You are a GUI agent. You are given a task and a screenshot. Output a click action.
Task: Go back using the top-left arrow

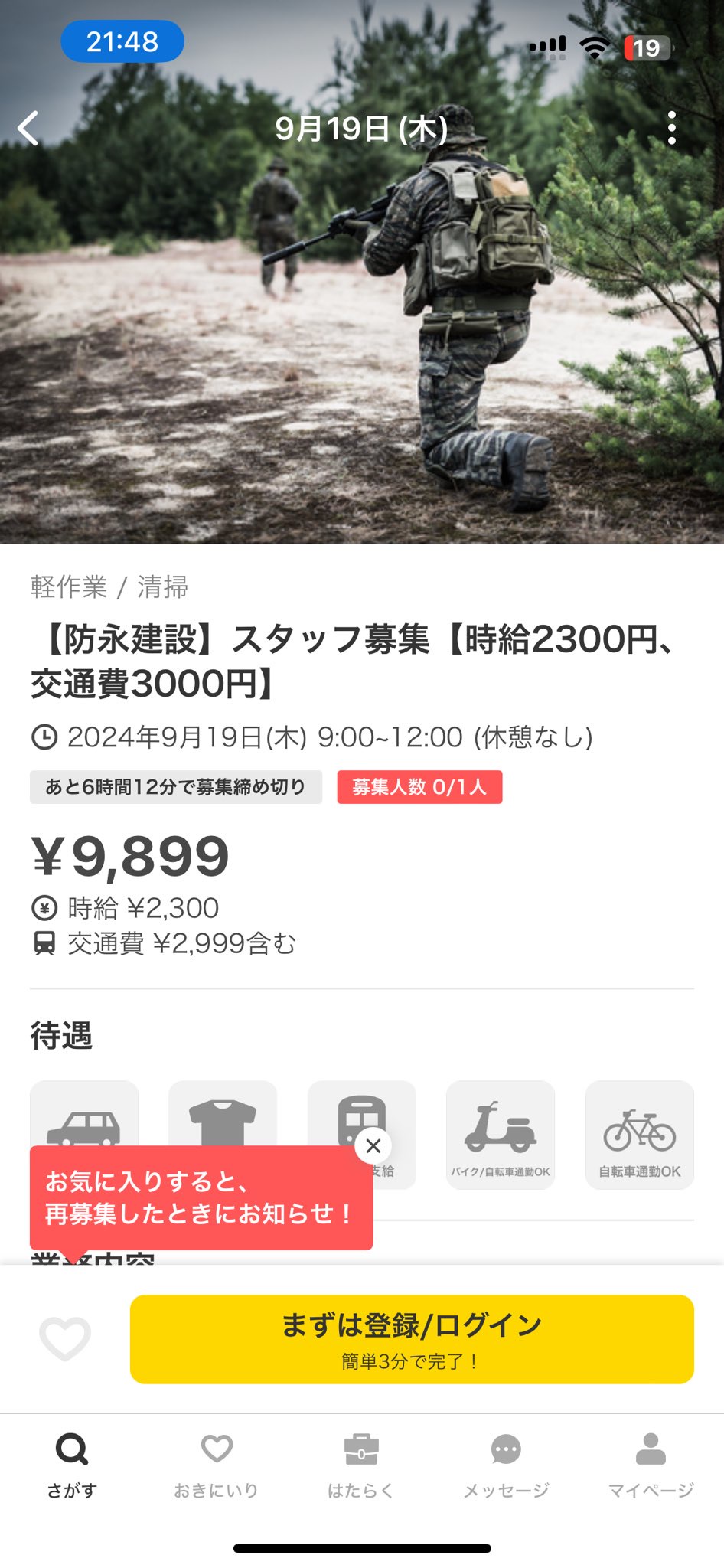(x=29, y=129)
